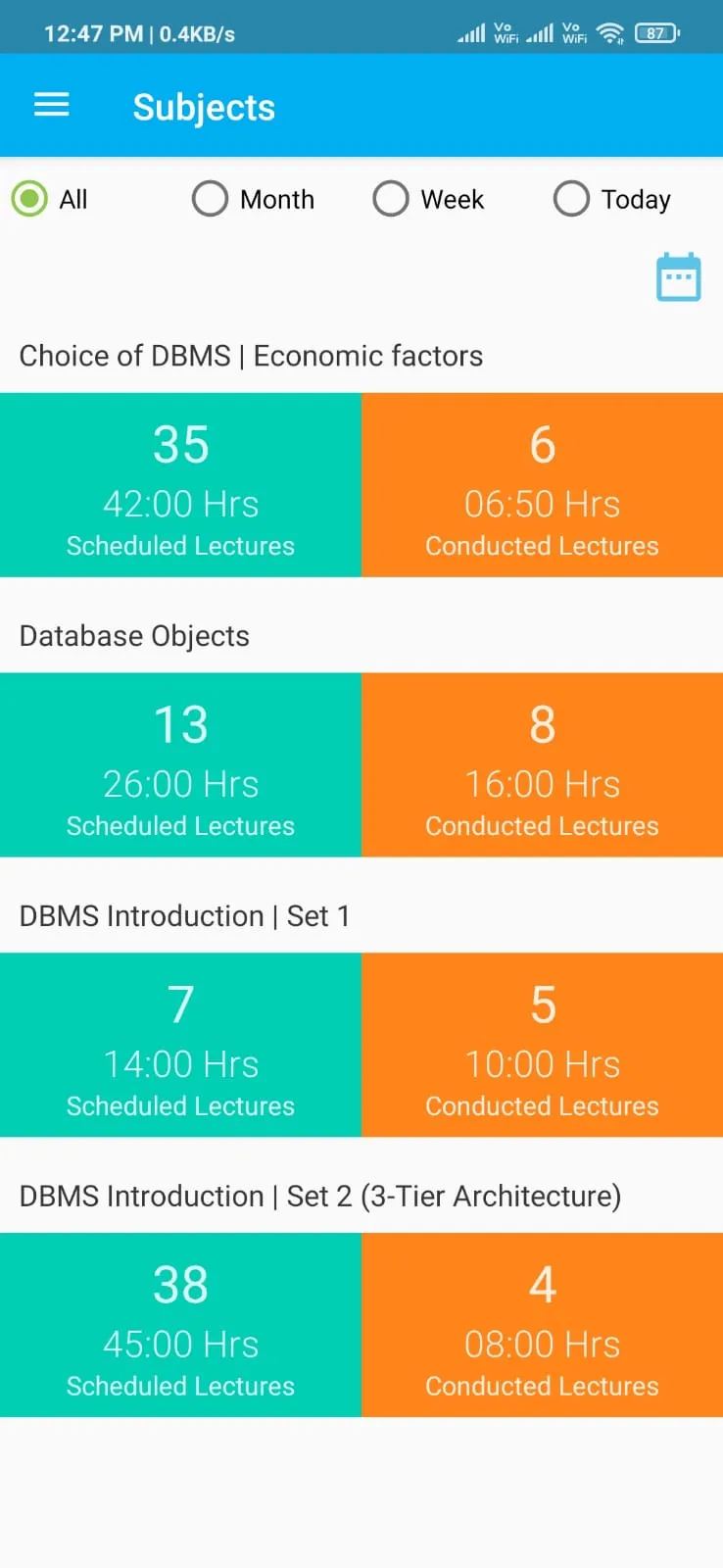Viewport: 723px width, 1568px height.
Task: Tap the WiFi status icon
Action: 609,31
